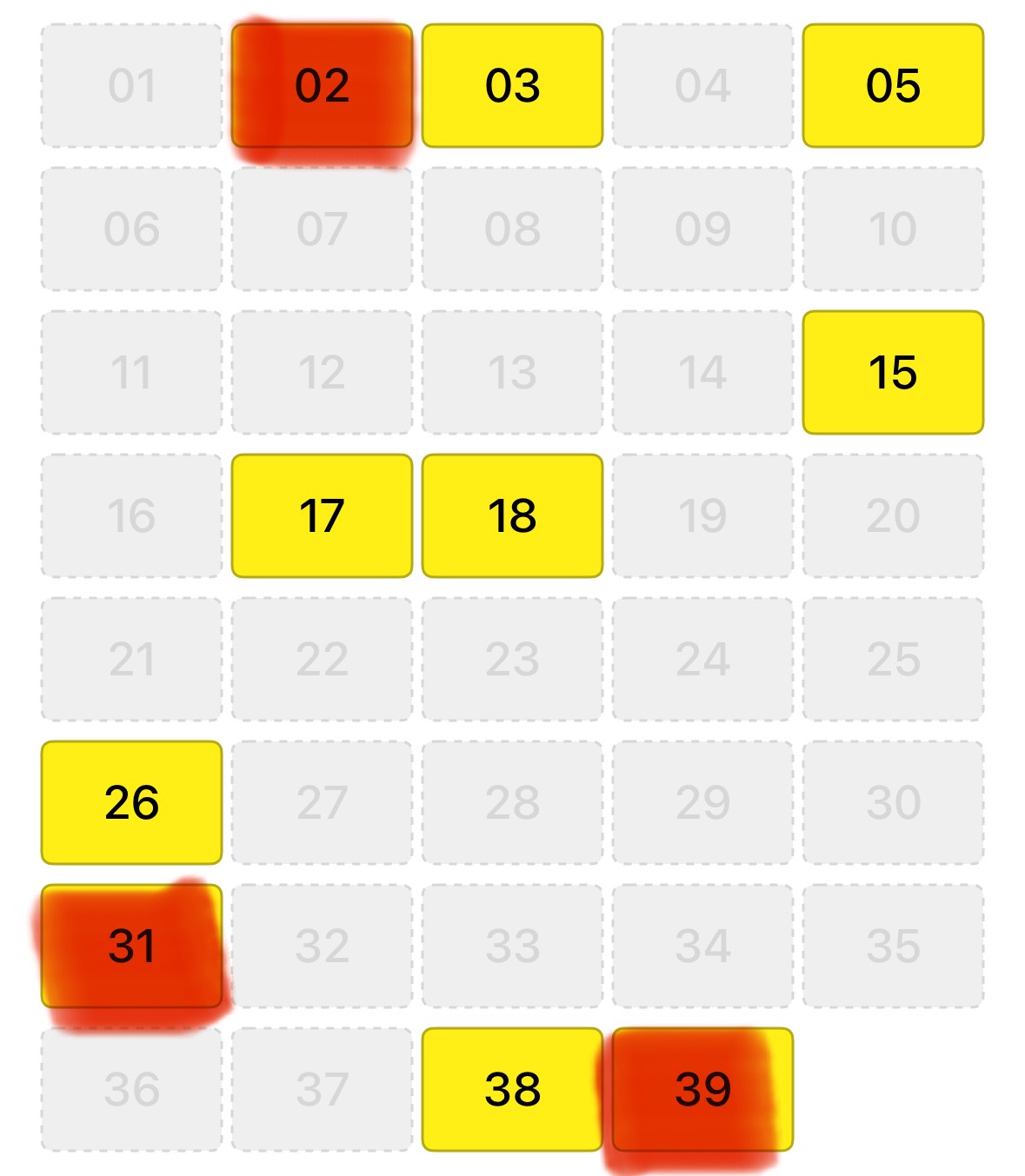Image resolution: width=1025 pixels, height=1176 pixels.
Task: Deselect number 38
Action: click(x=512, y=1089)
